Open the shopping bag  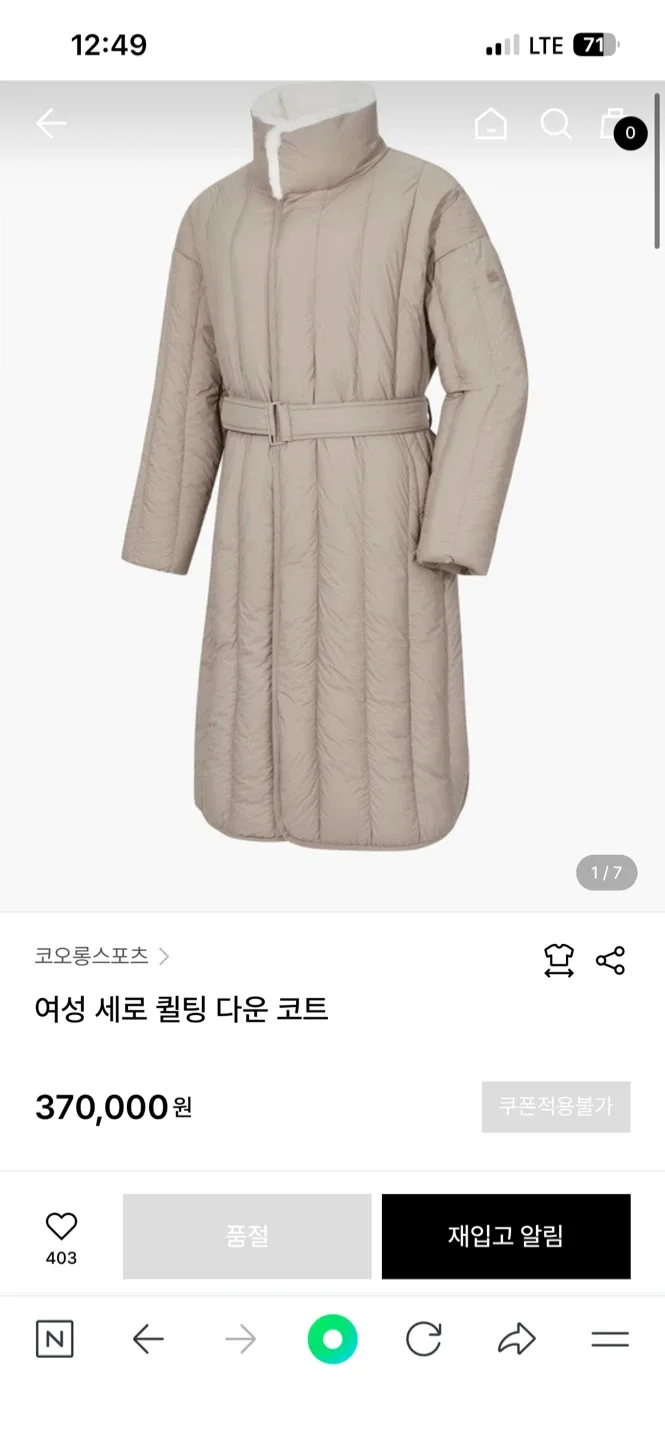tap(614, 125)
